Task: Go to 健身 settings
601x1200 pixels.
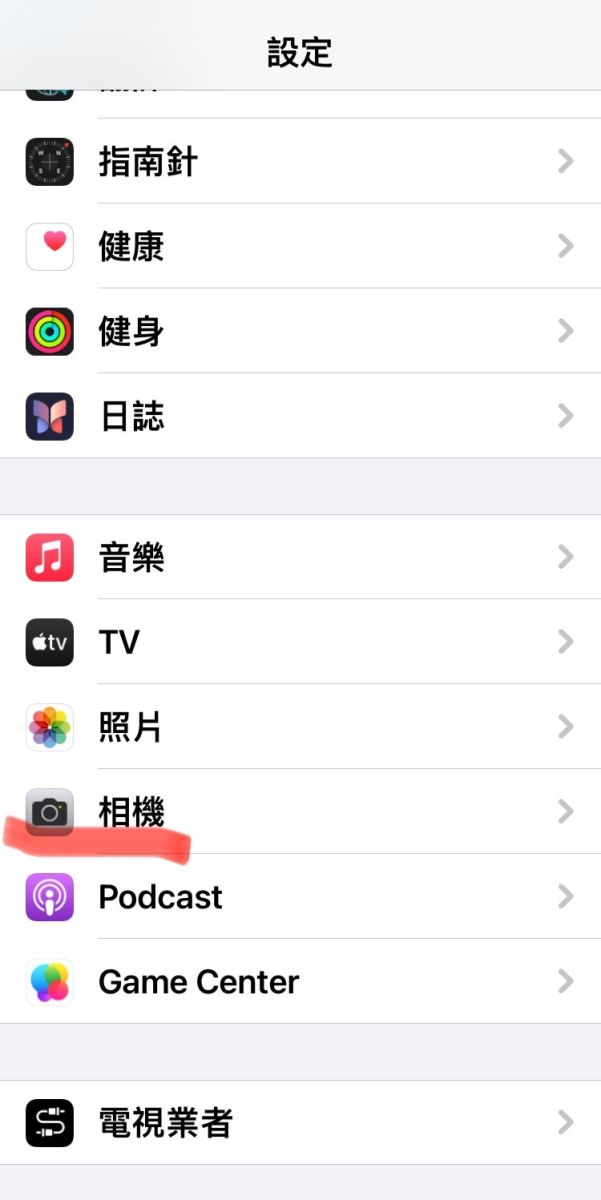Action: coord(300,331)
